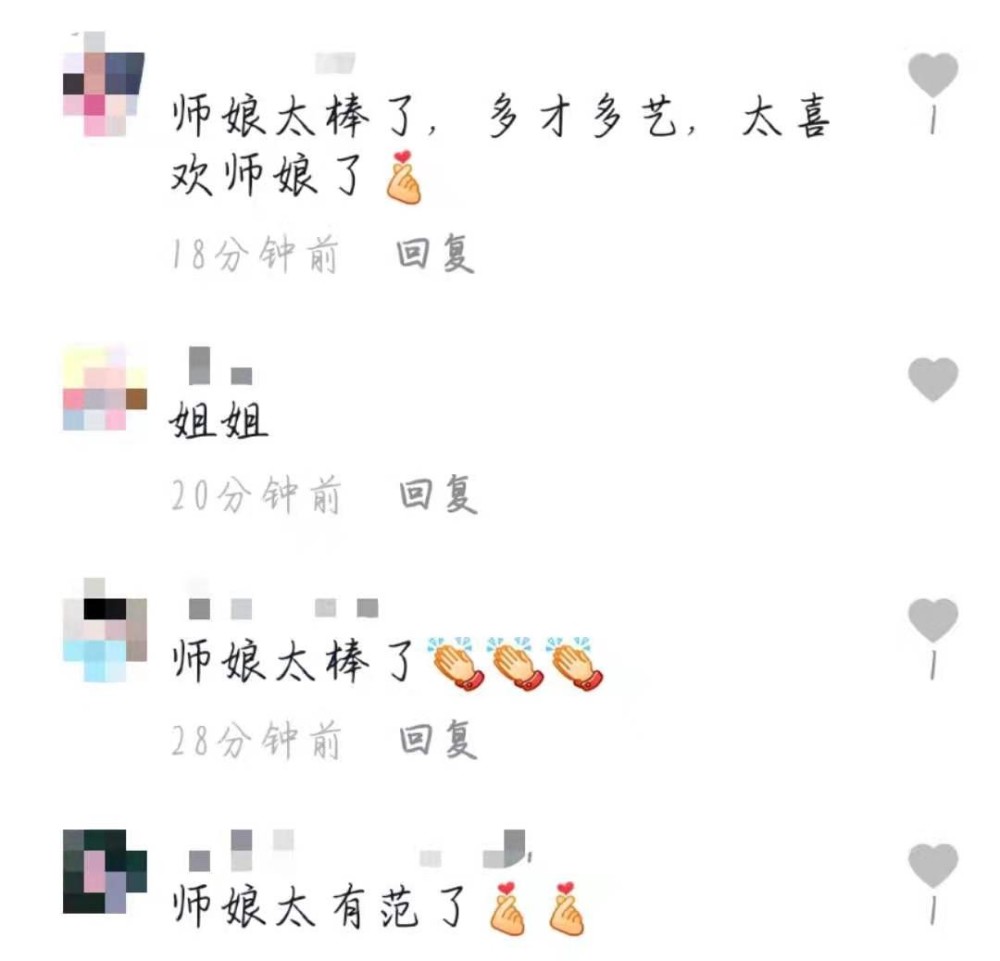Open avatar of the 师娘太有范了 commenter
The height and width of the screenshot is (961, 1000).
pos(105,872)
